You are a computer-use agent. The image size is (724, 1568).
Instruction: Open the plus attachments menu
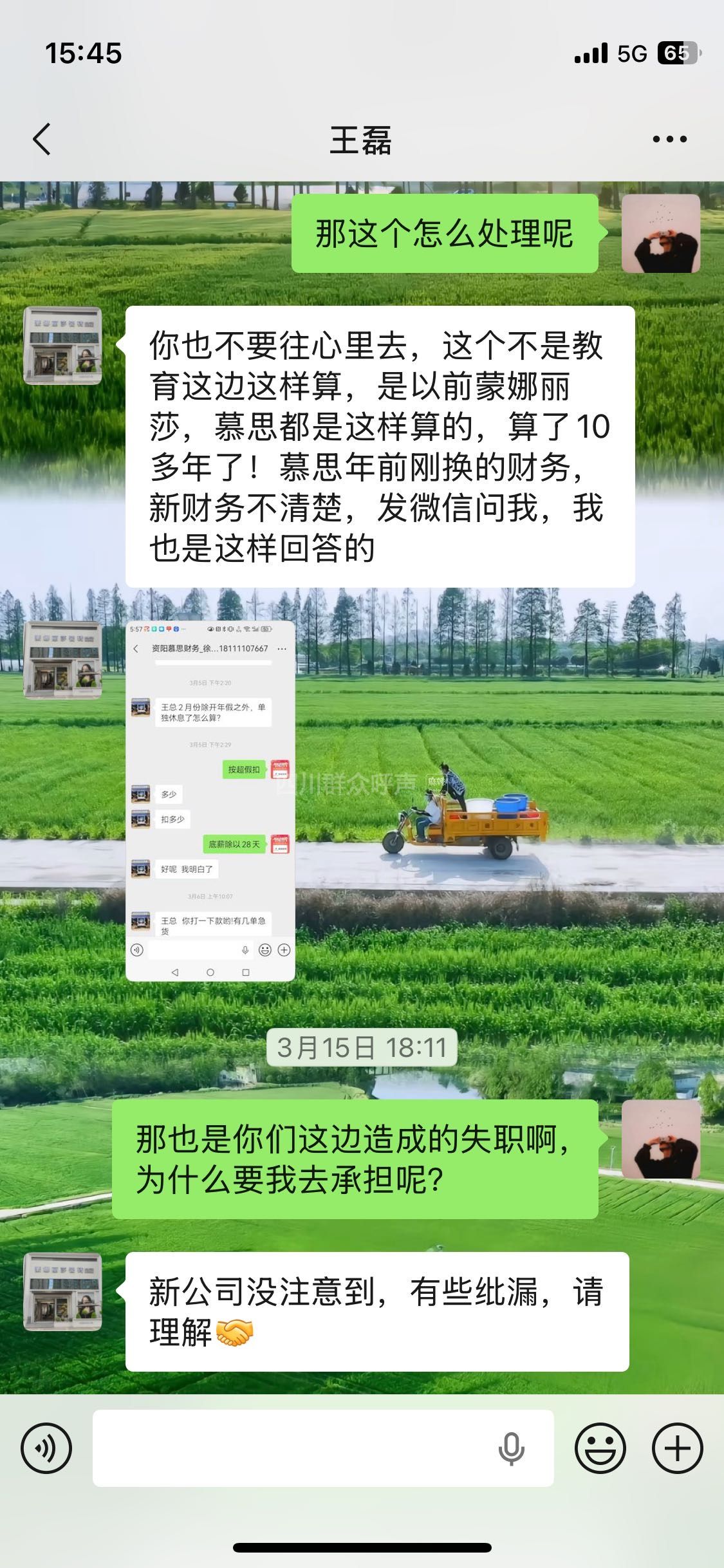(x=677, y=1448)
